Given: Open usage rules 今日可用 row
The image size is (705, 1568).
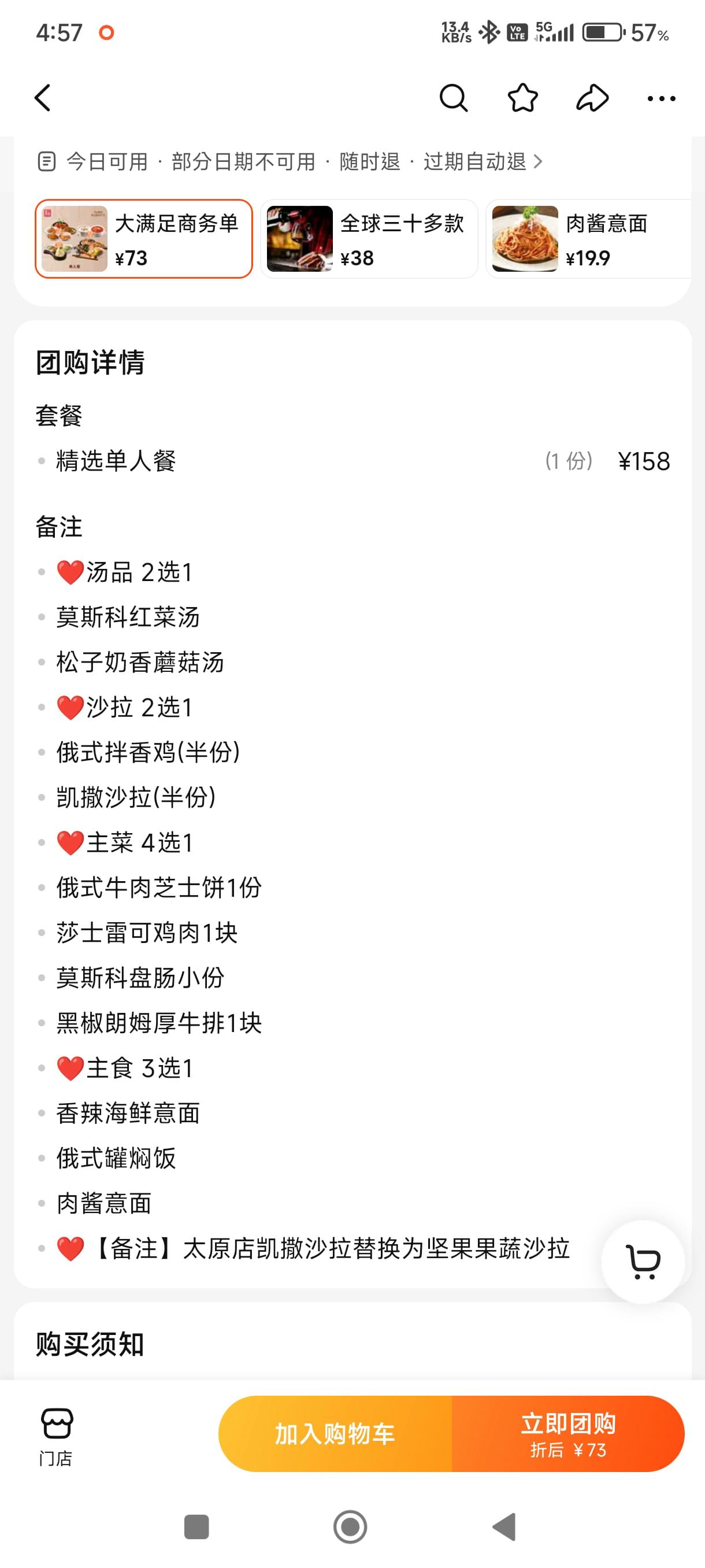Looking at the screenshot, I should 290,161.
